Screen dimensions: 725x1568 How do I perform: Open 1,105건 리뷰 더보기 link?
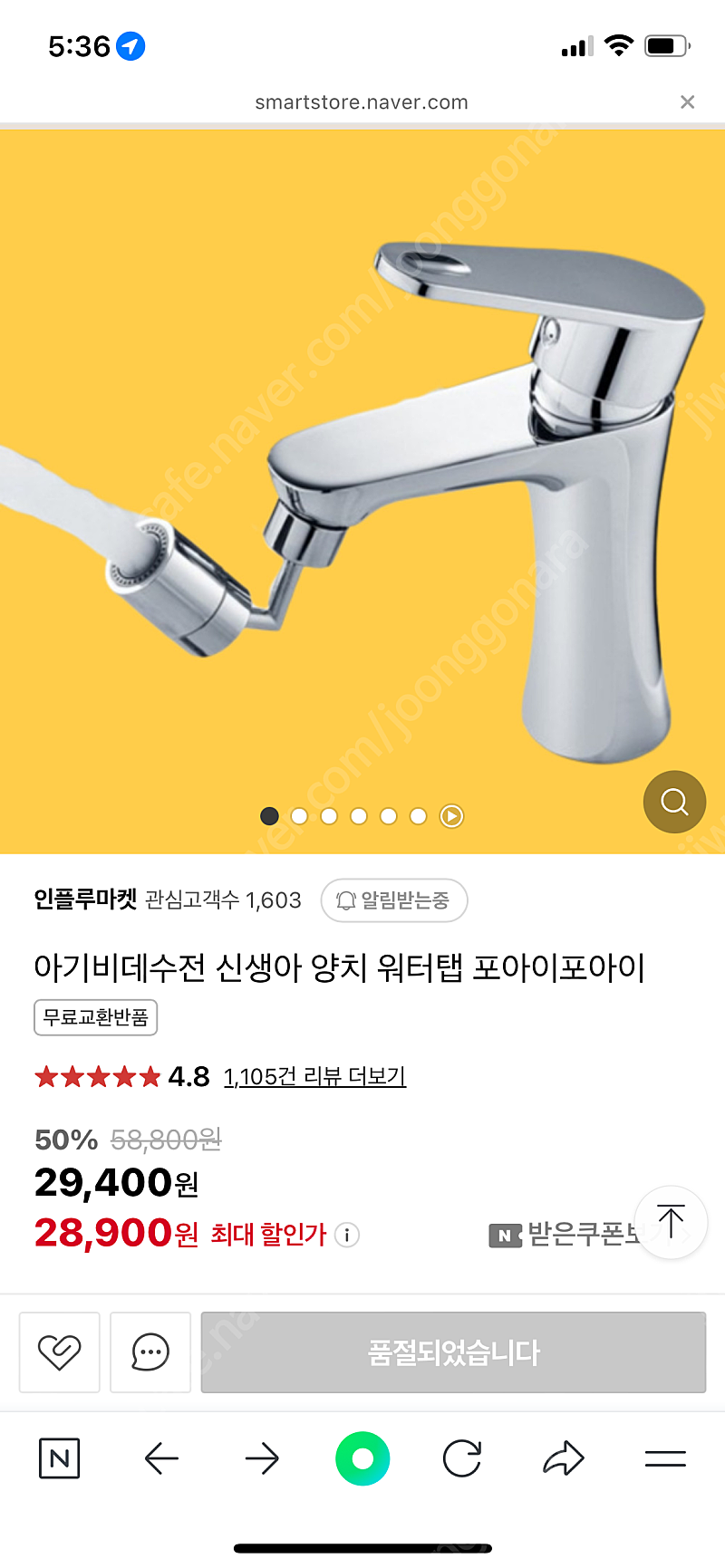pos(314,1076)
